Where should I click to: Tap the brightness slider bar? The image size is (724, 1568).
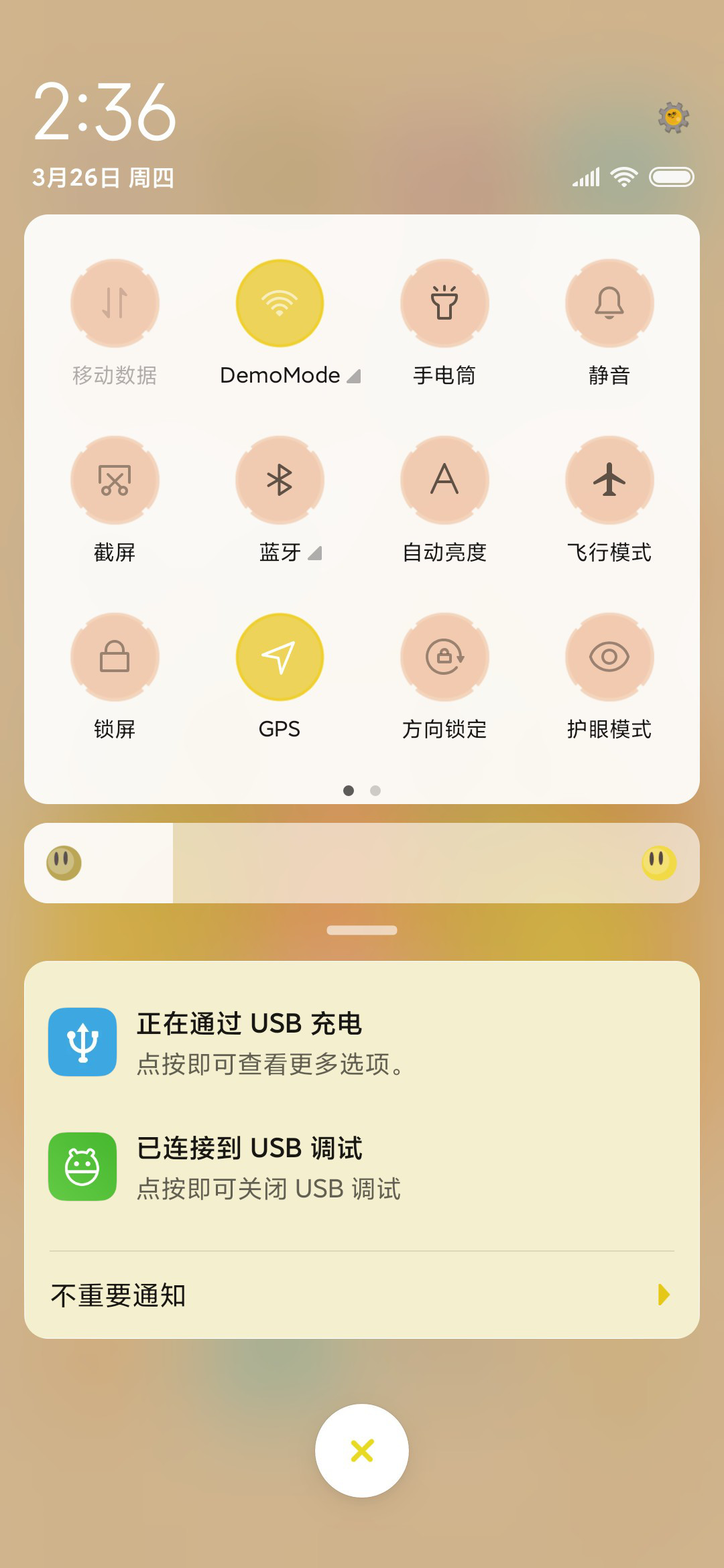click(x=362, y=863)
